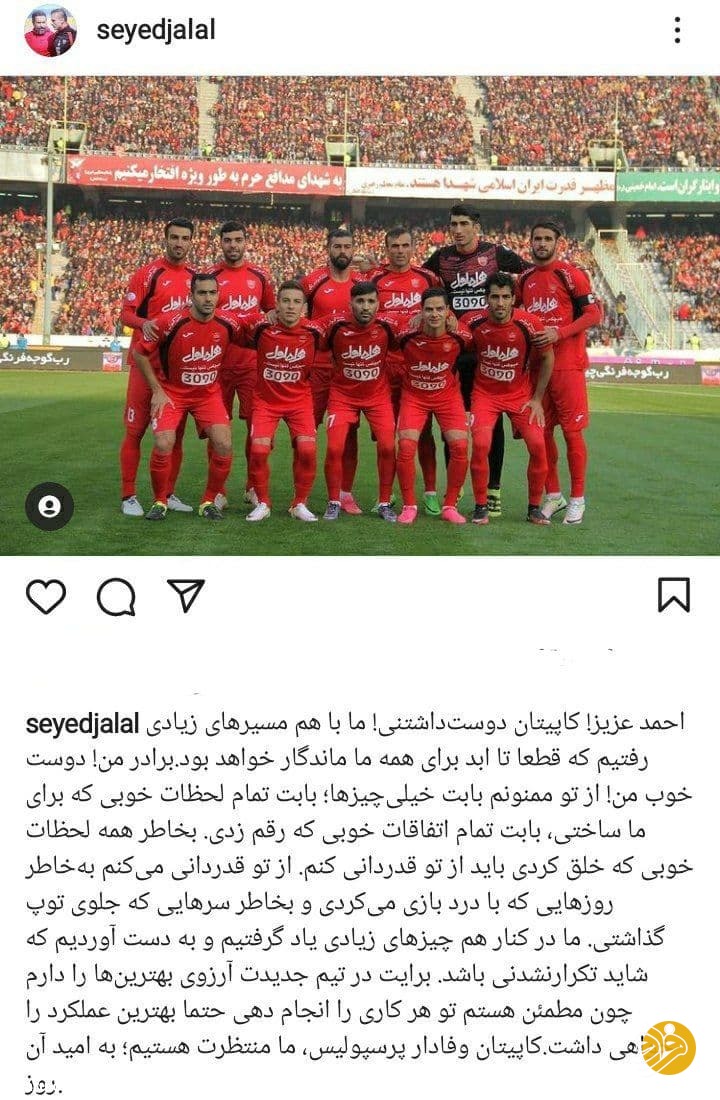
Task: Tap the team photo post image
Action: click(360, 315)
